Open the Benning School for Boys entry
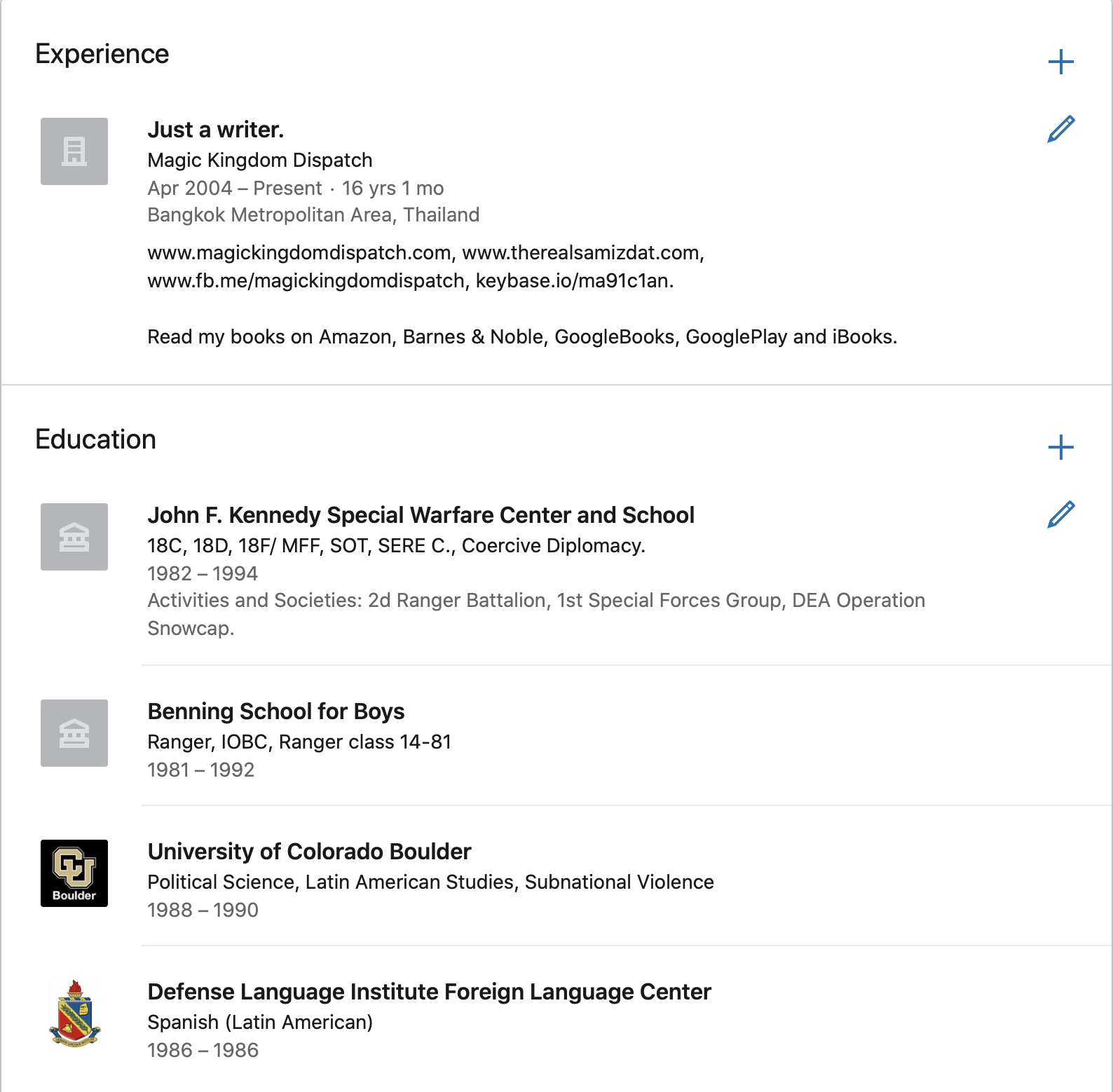The height and width of the screenshot is (1092, 1113). [x=275, y=711]
